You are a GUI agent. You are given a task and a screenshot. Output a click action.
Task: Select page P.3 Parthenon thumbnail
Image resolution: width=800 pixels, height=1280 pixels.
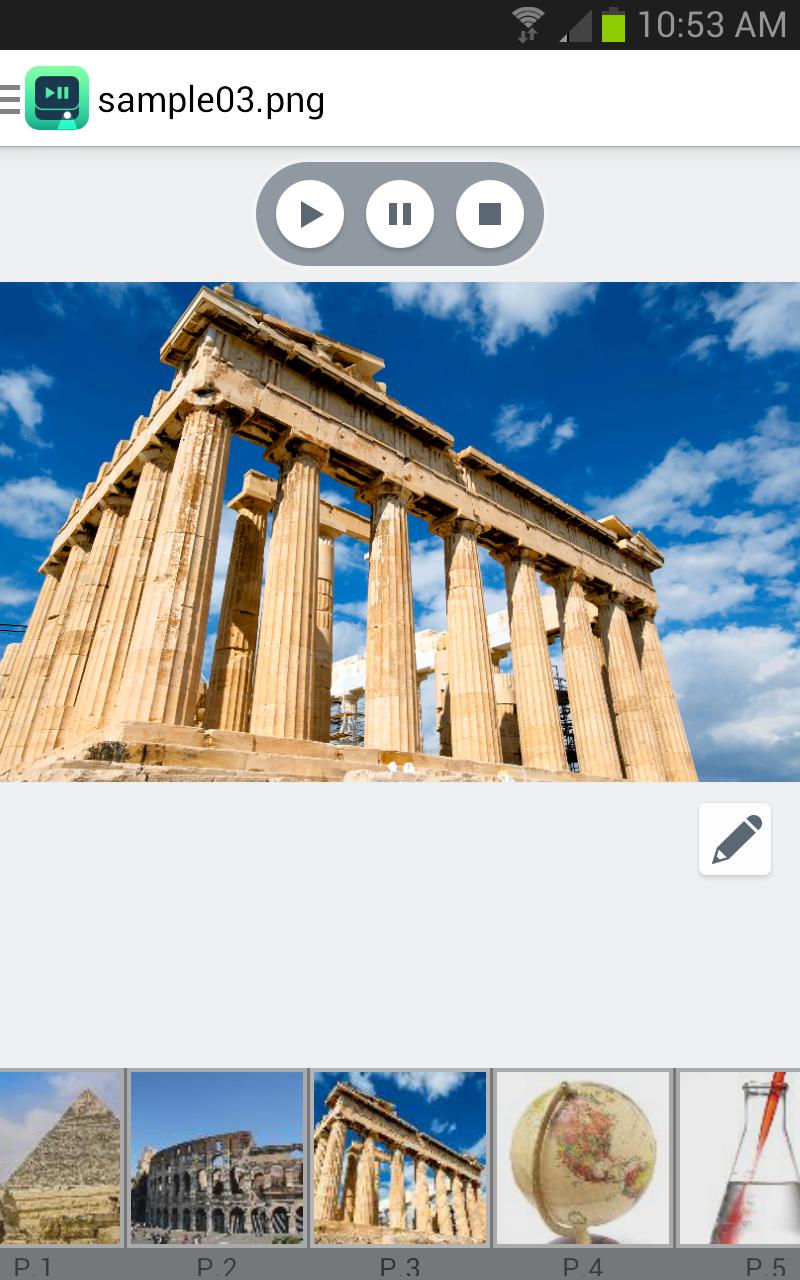tap(400, 1158)
